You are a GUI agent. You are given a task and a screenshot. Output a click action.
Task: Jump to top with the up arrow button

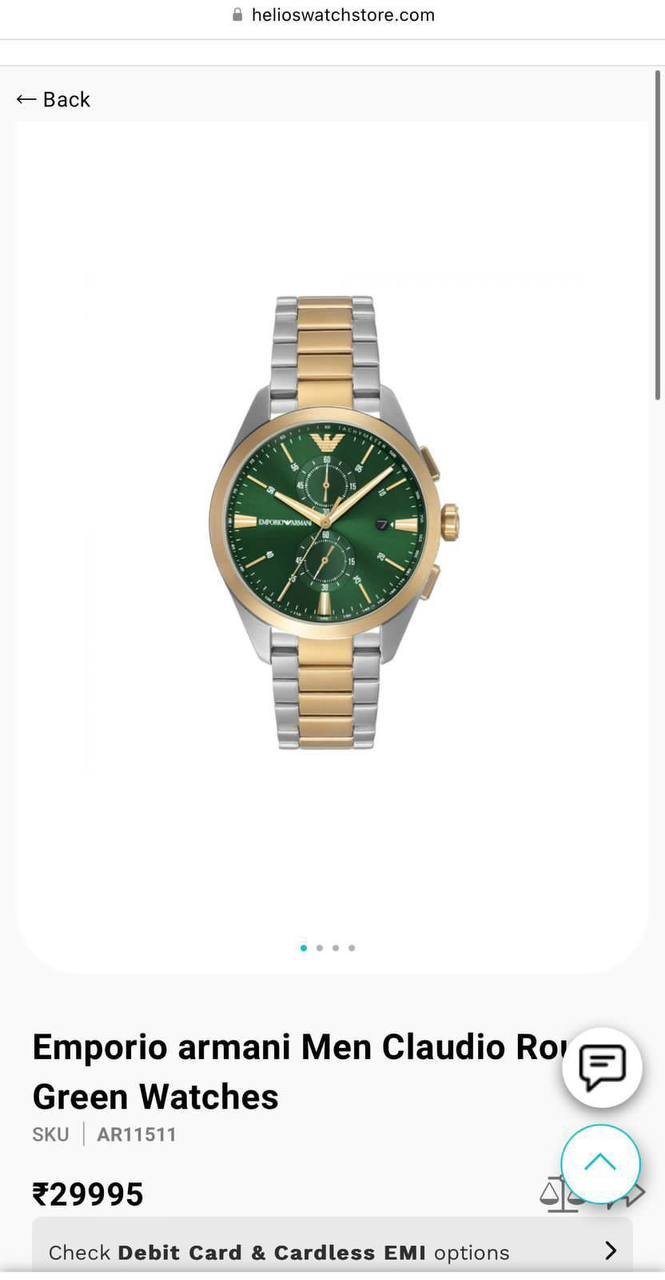(600, 1163)
